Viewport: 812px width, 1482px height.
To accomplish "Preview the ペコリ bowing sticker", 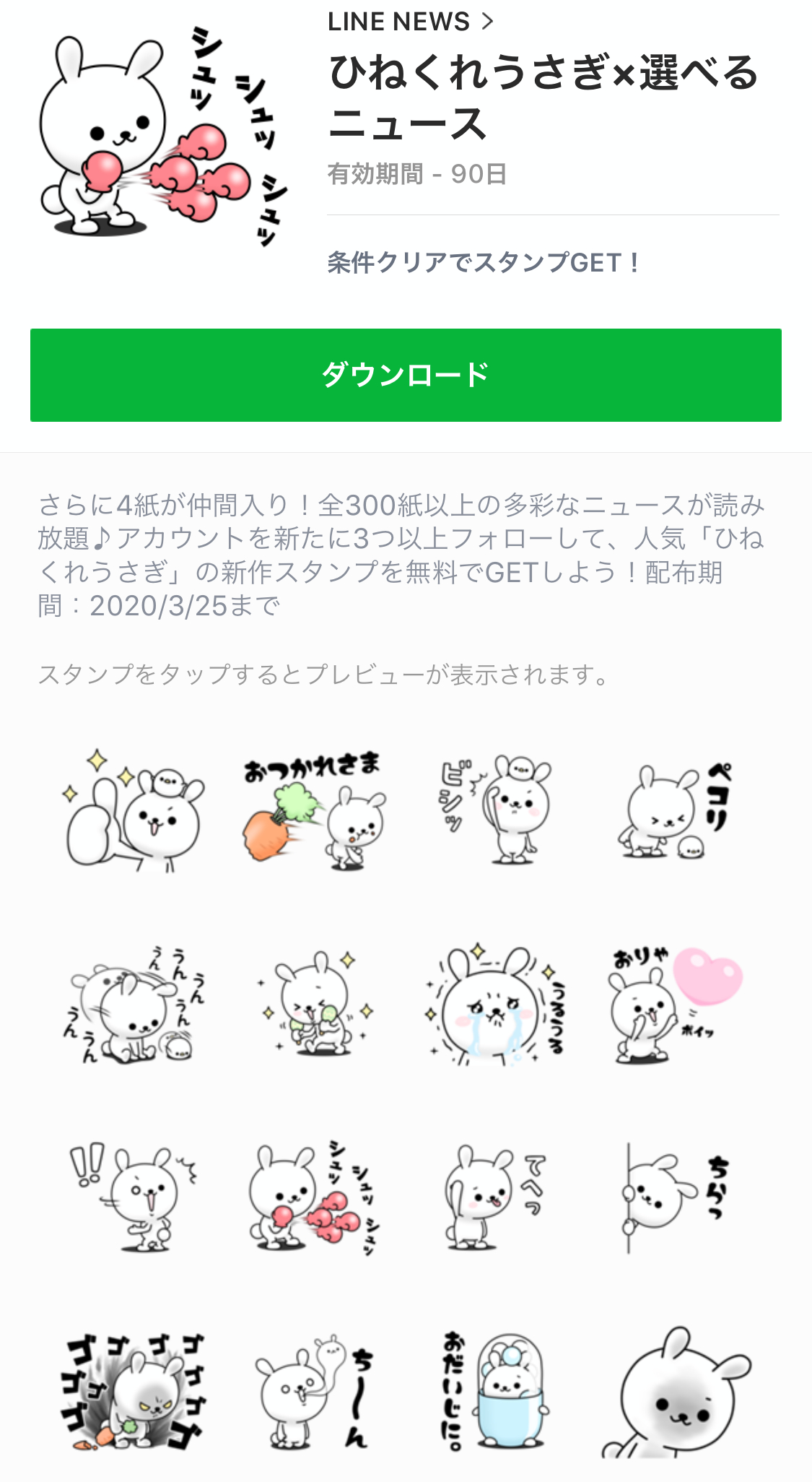I will pos(676,810).
